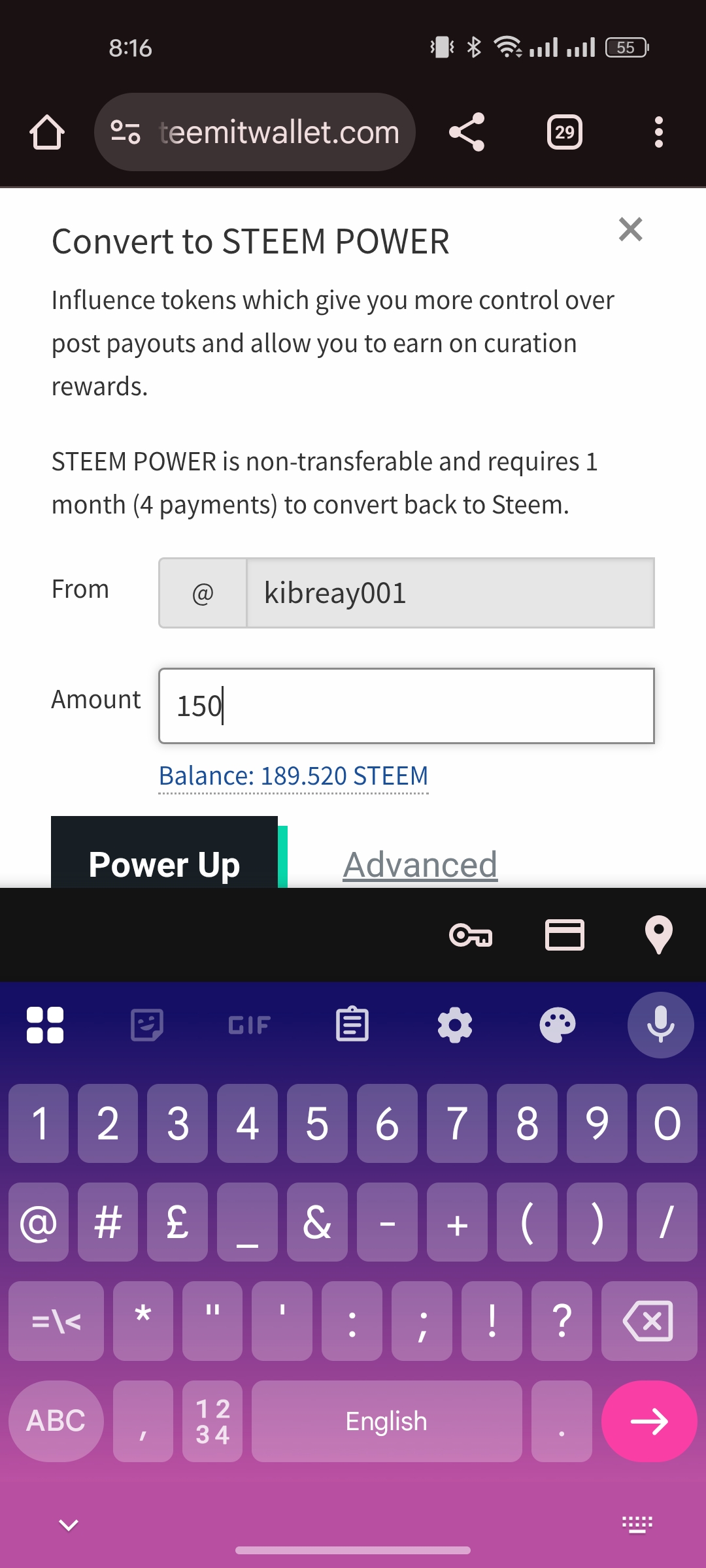This screenshot has width=706, height=1568.
Task: Tap the keyboard backspace key
Action: pyautogui.click(x=648, y=1321)
